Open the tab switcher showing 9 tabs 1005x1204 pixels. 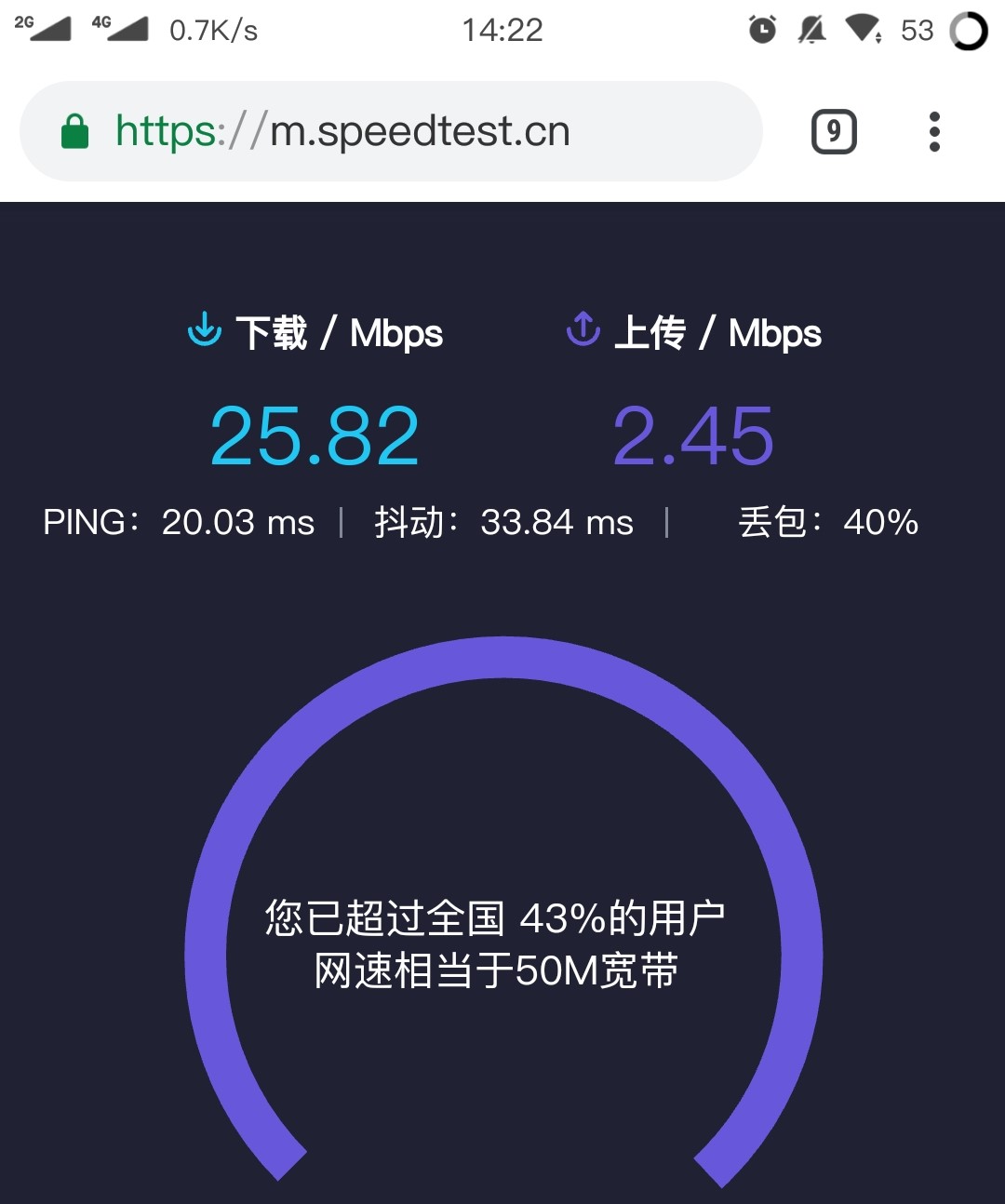[834, 131]
